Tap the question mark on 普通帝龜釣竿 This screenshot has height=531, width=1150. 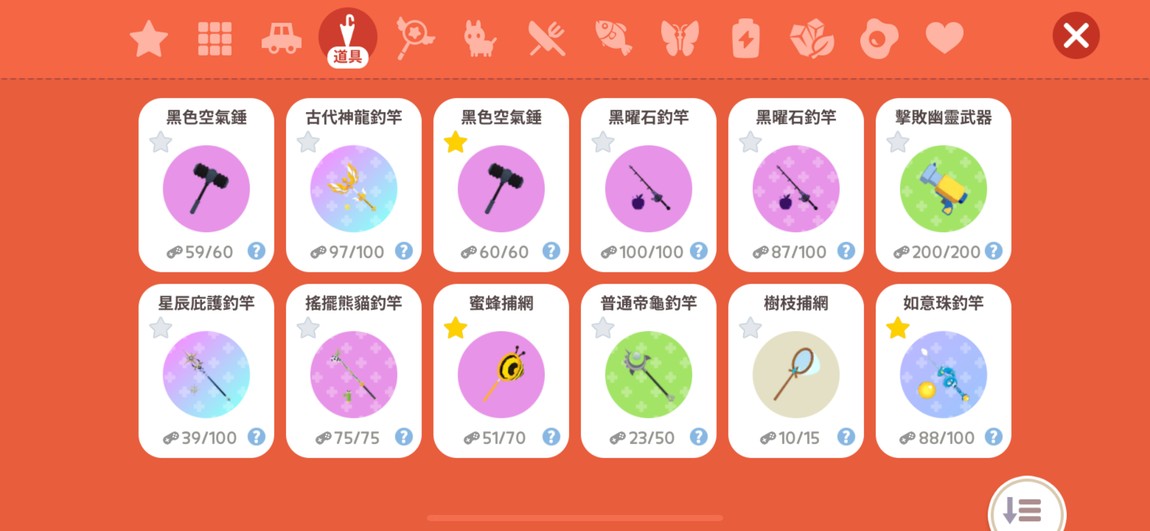(x=699, y=437)
